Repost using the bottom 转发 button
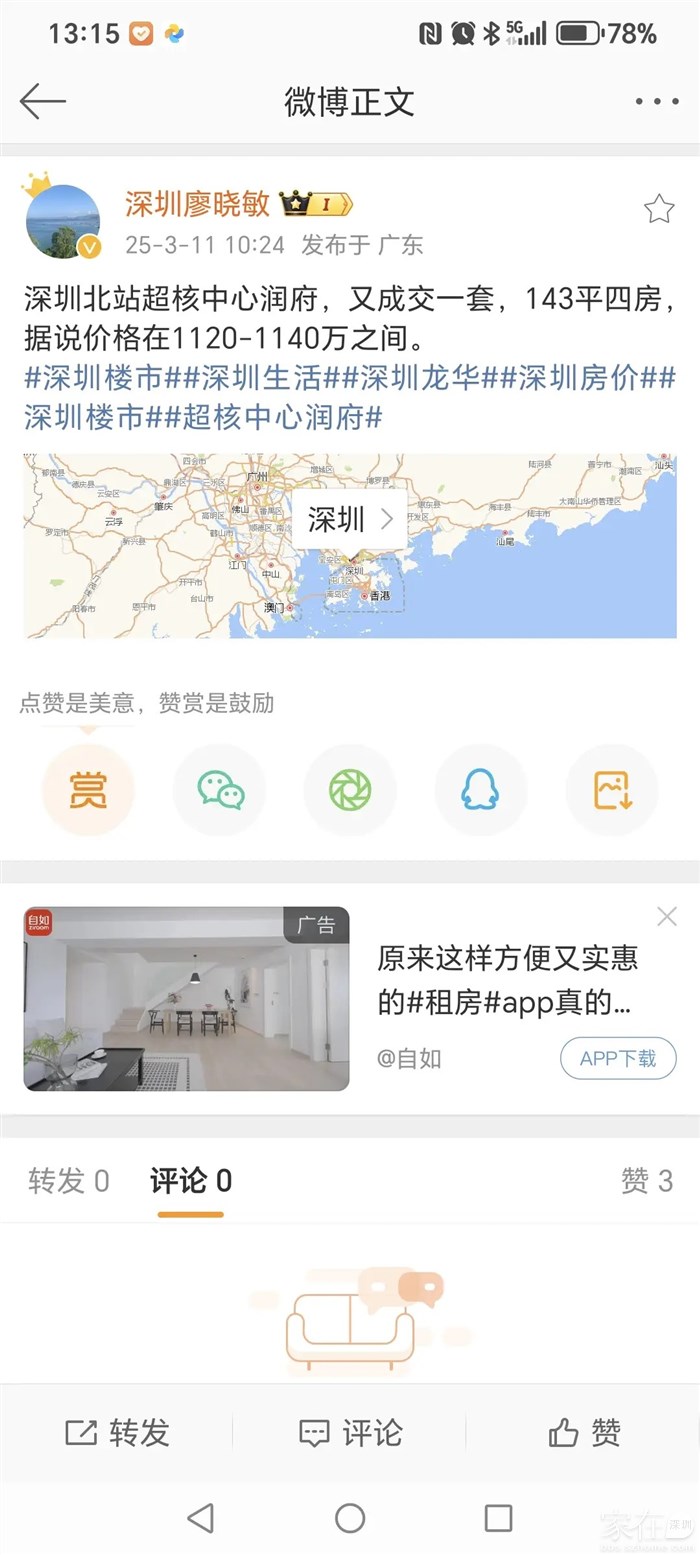The image size is (700, 1555). coord(117,1433)
